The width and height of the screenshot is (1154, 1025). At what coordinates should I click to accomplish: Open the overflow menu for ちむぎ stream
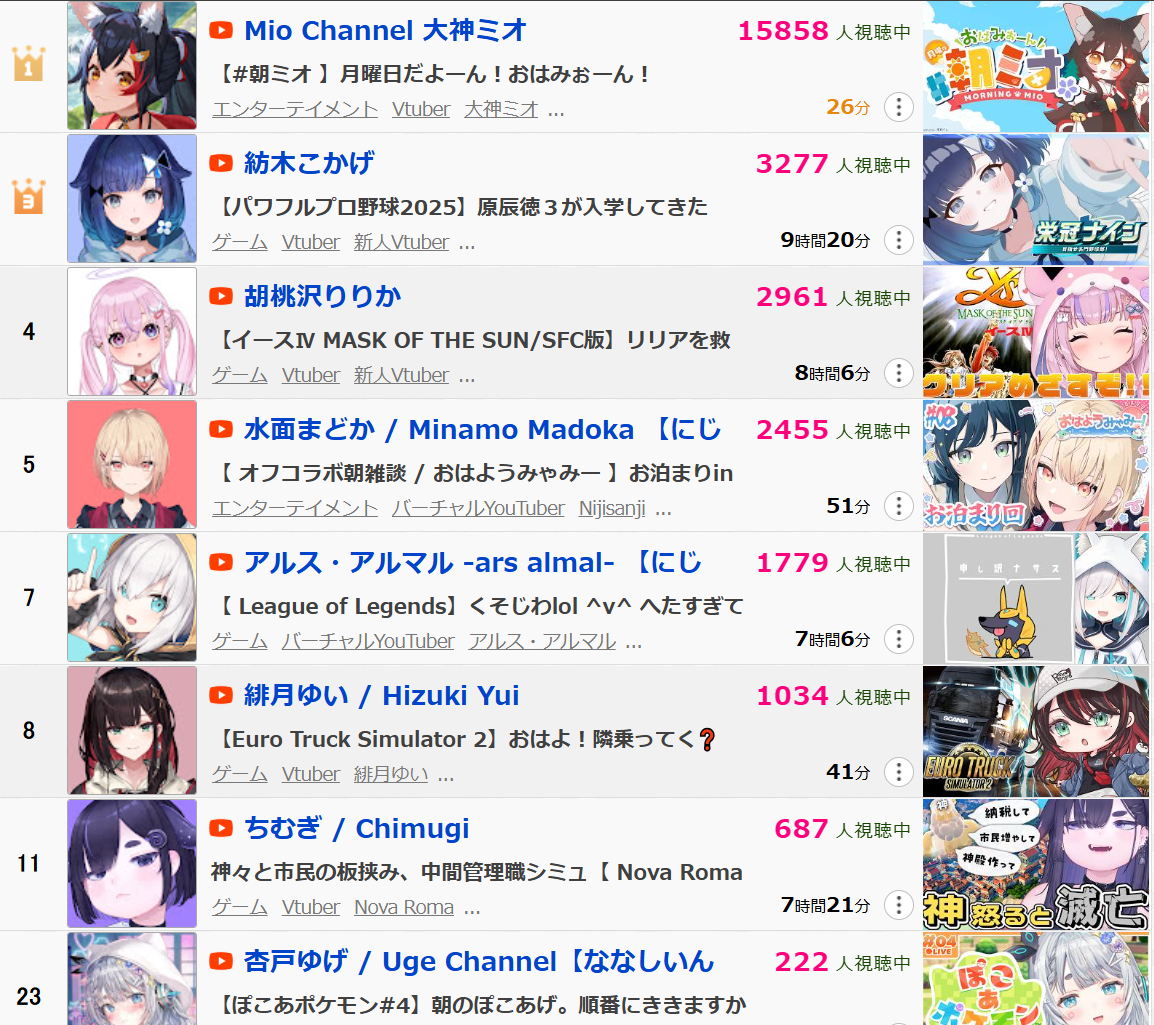click(x=898, y=905)
